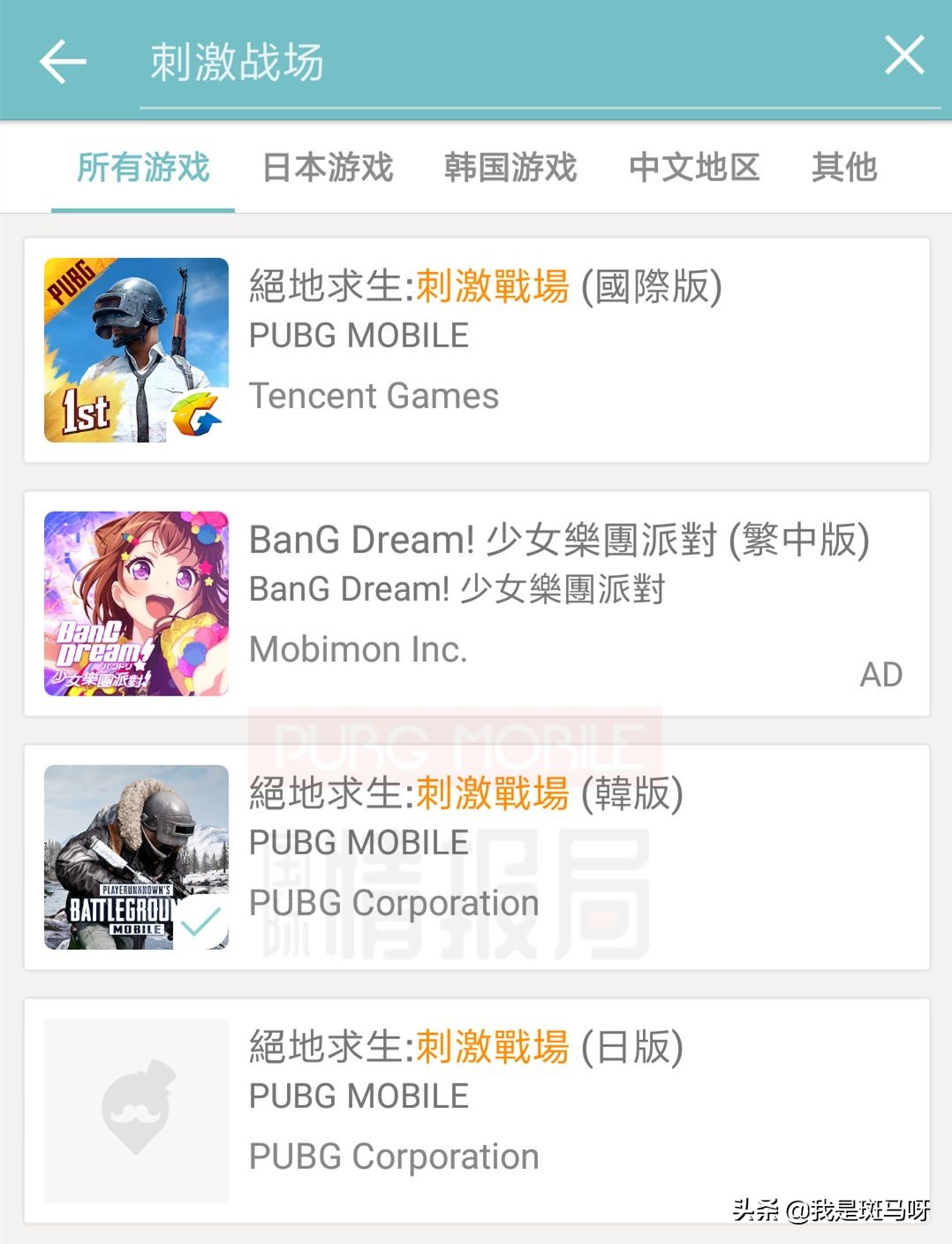Select the 其他 tab
Image resolution: width=952 pixels, height=1244 pixels.
[x=845, y=168]
